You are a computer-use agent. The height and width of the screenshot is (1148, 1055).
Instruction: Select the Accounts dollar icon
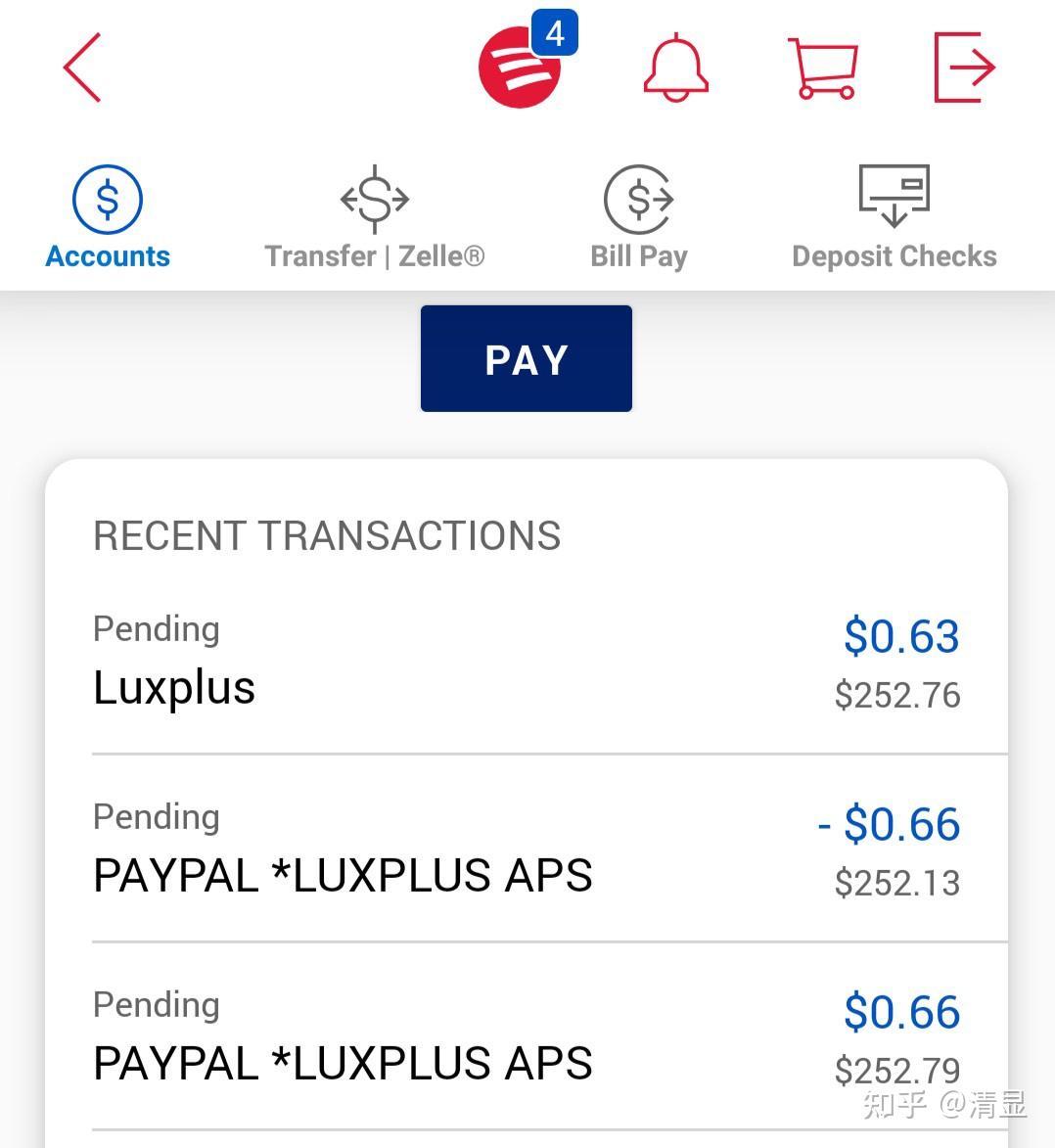click(x=107, y=200)
